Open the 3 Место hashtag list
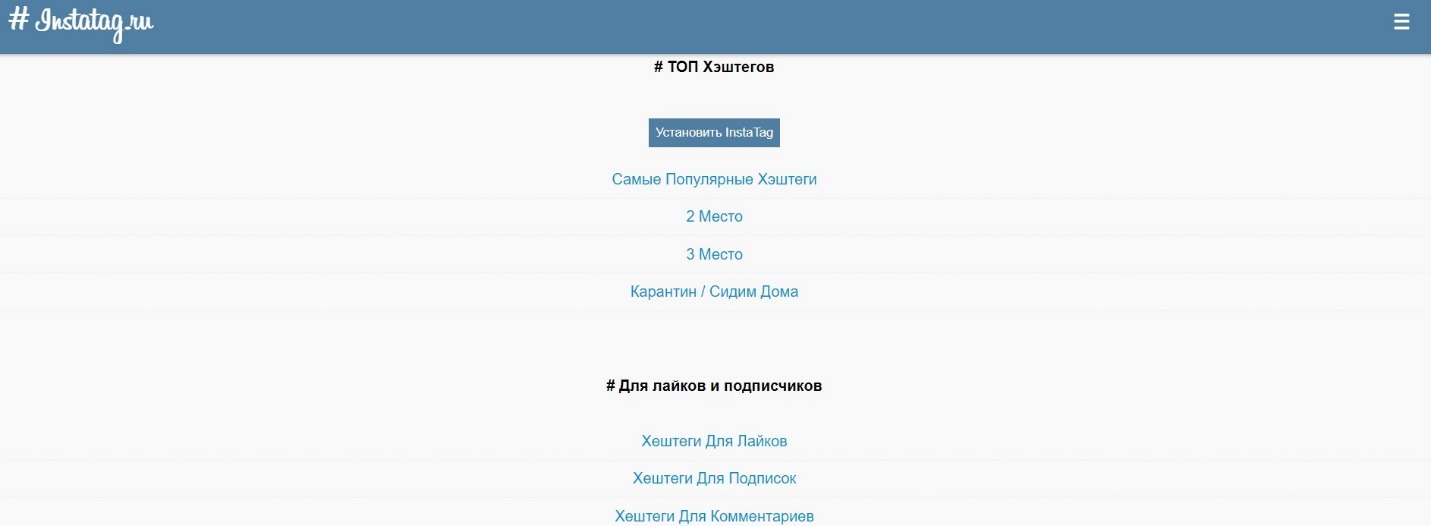The width and height of the screenshot is (1431, 526). [714, 254]
